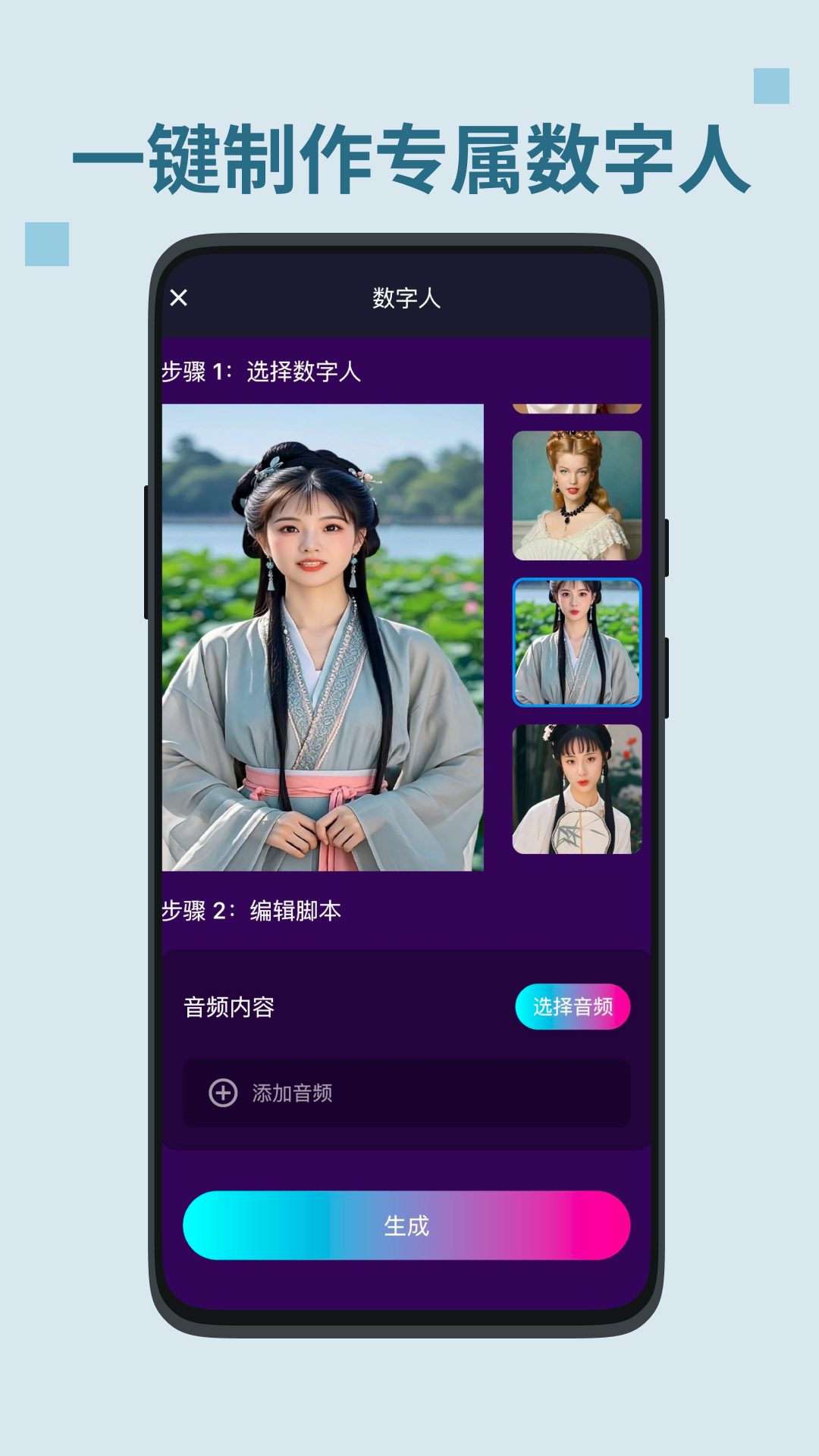Image resolution: width=819 pixels, height=1456 pixels.
Task: Close the 数字人 panel with the X icon
Action: coord(180,297)
